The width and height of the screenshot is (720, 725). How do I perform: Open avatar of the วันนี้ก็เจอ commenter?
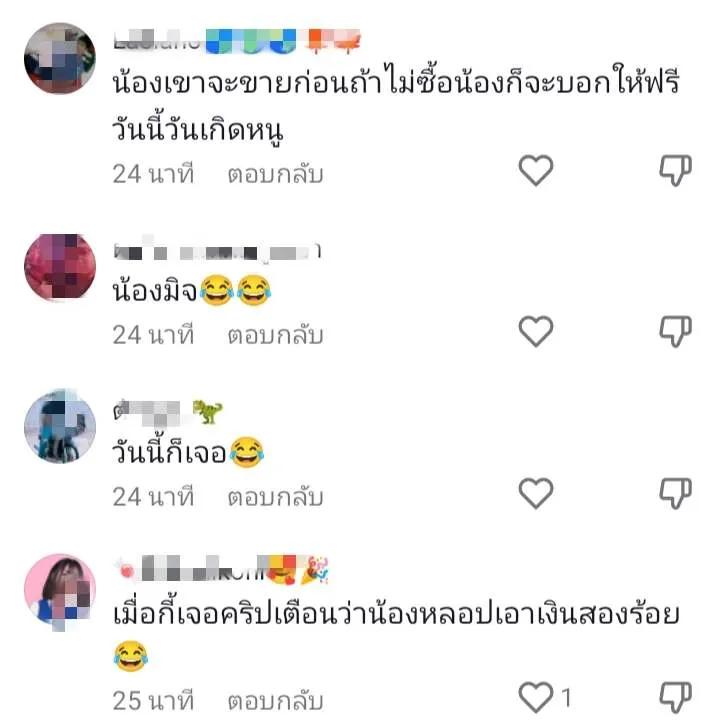pos(60,426)
